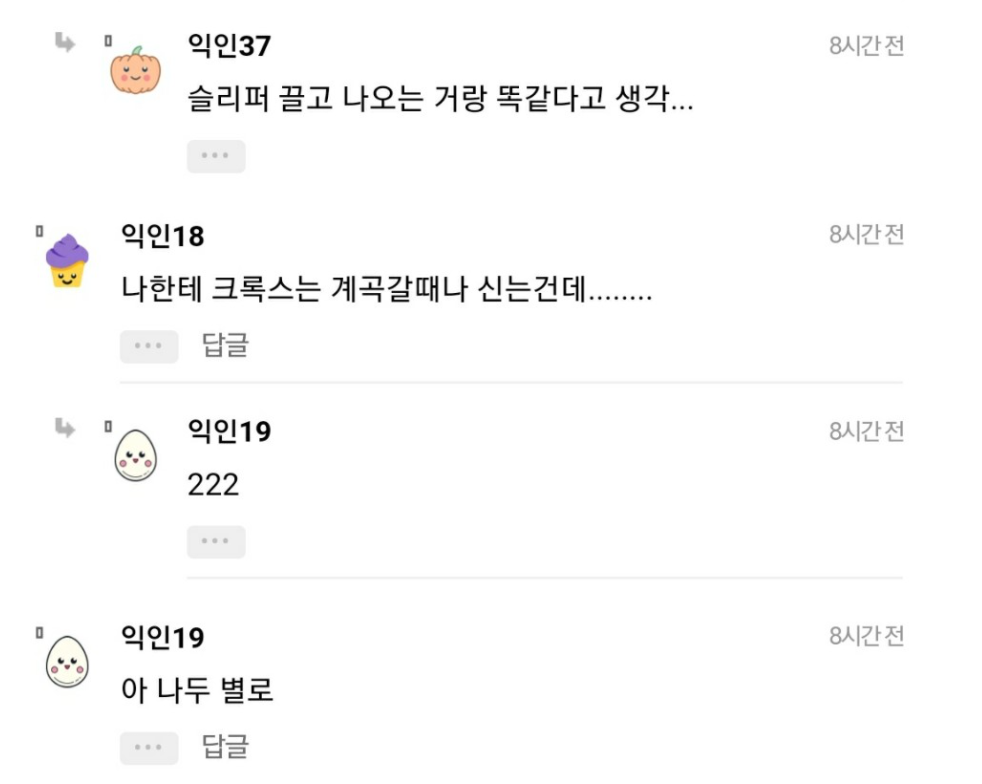Open the more options under 익인18's comment

click(149, 347)
